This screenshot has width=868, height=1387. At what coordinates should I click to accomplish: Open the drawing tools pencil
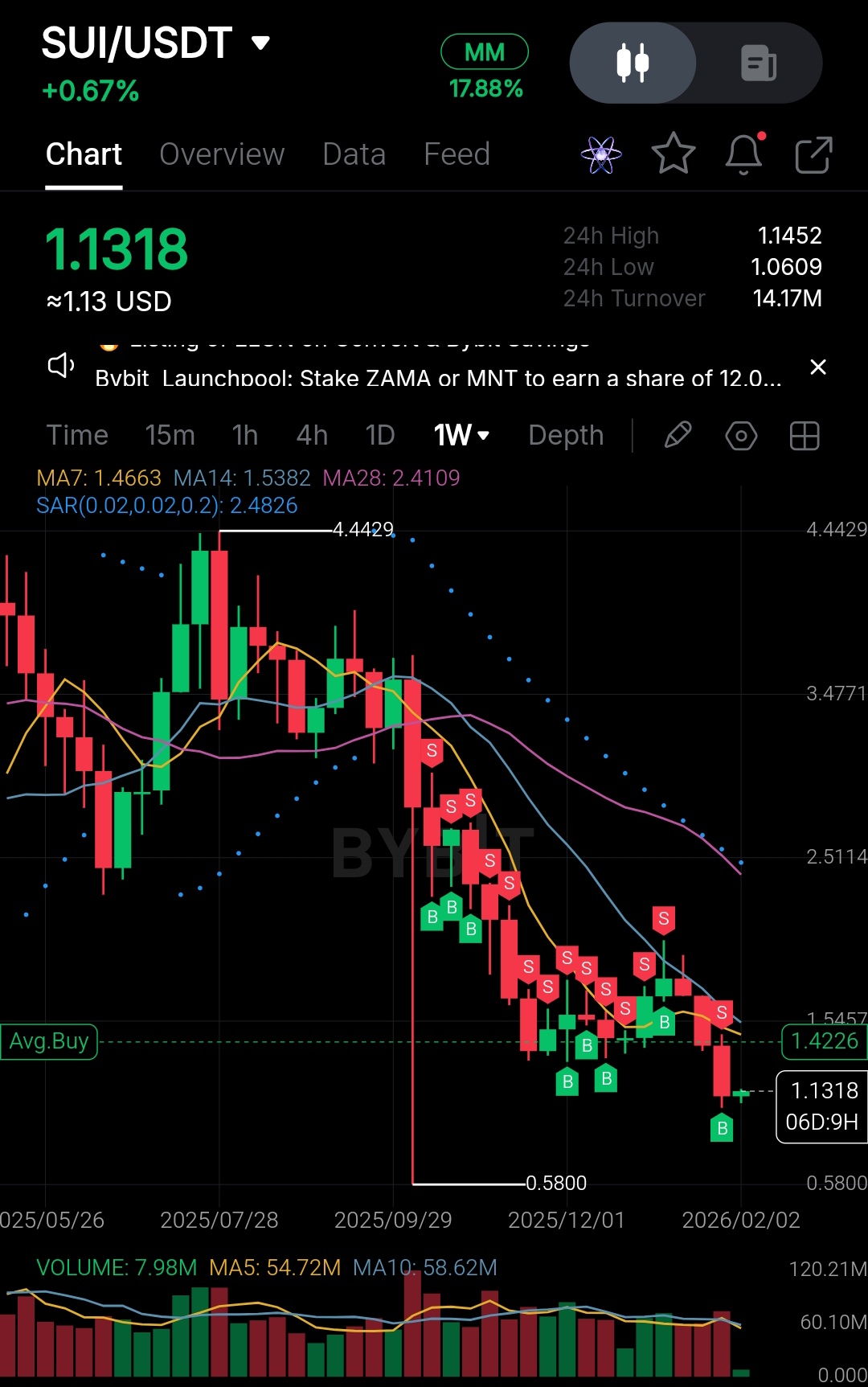pyautogui.click(x=678, y=435)
